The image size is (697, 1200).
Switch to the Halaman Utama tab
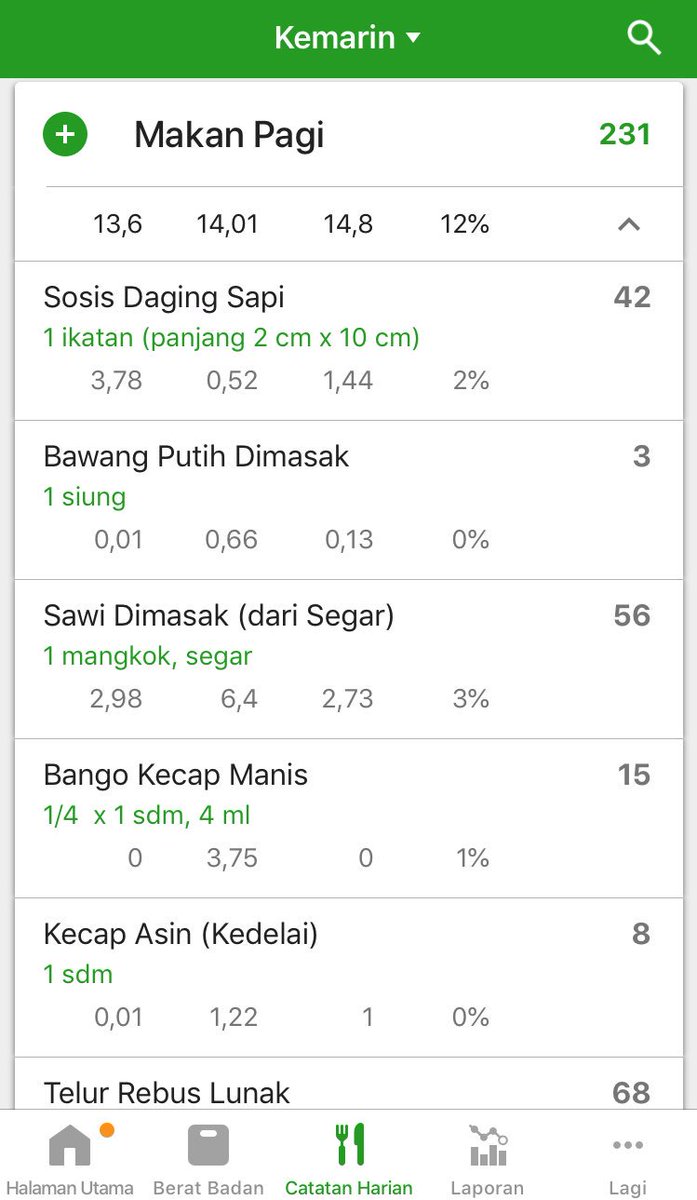coord(70,1160)
